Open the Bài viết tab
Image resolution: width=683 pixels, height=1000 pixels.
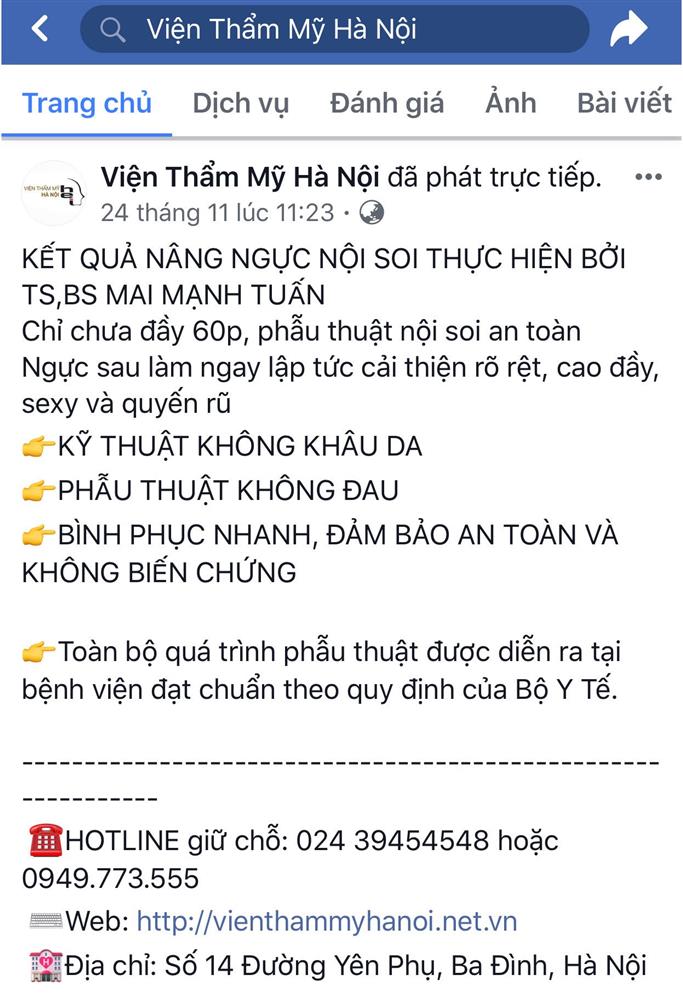click(x=625, y=103)
